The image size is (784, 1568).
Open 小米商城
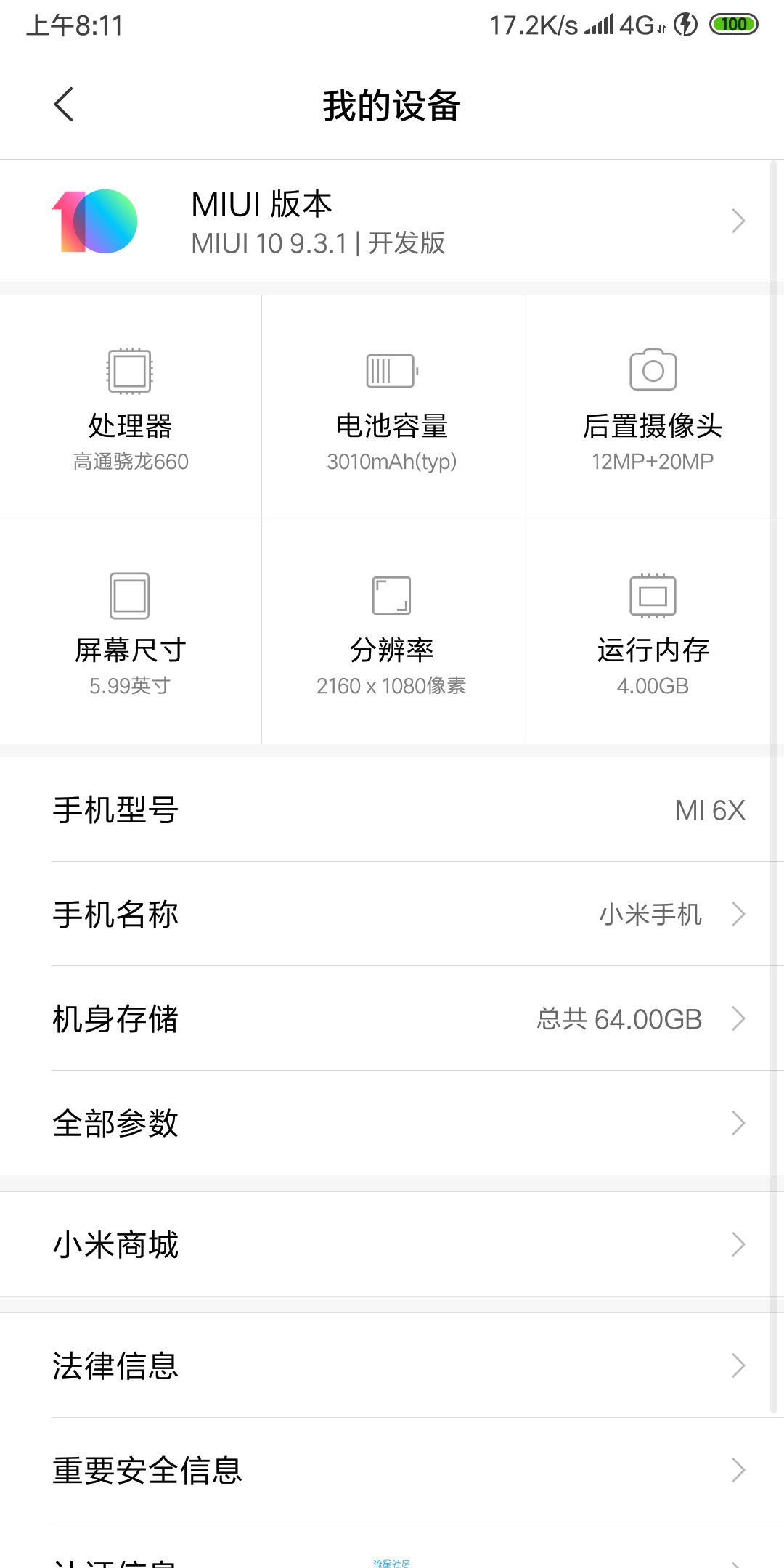point(392,1244)
